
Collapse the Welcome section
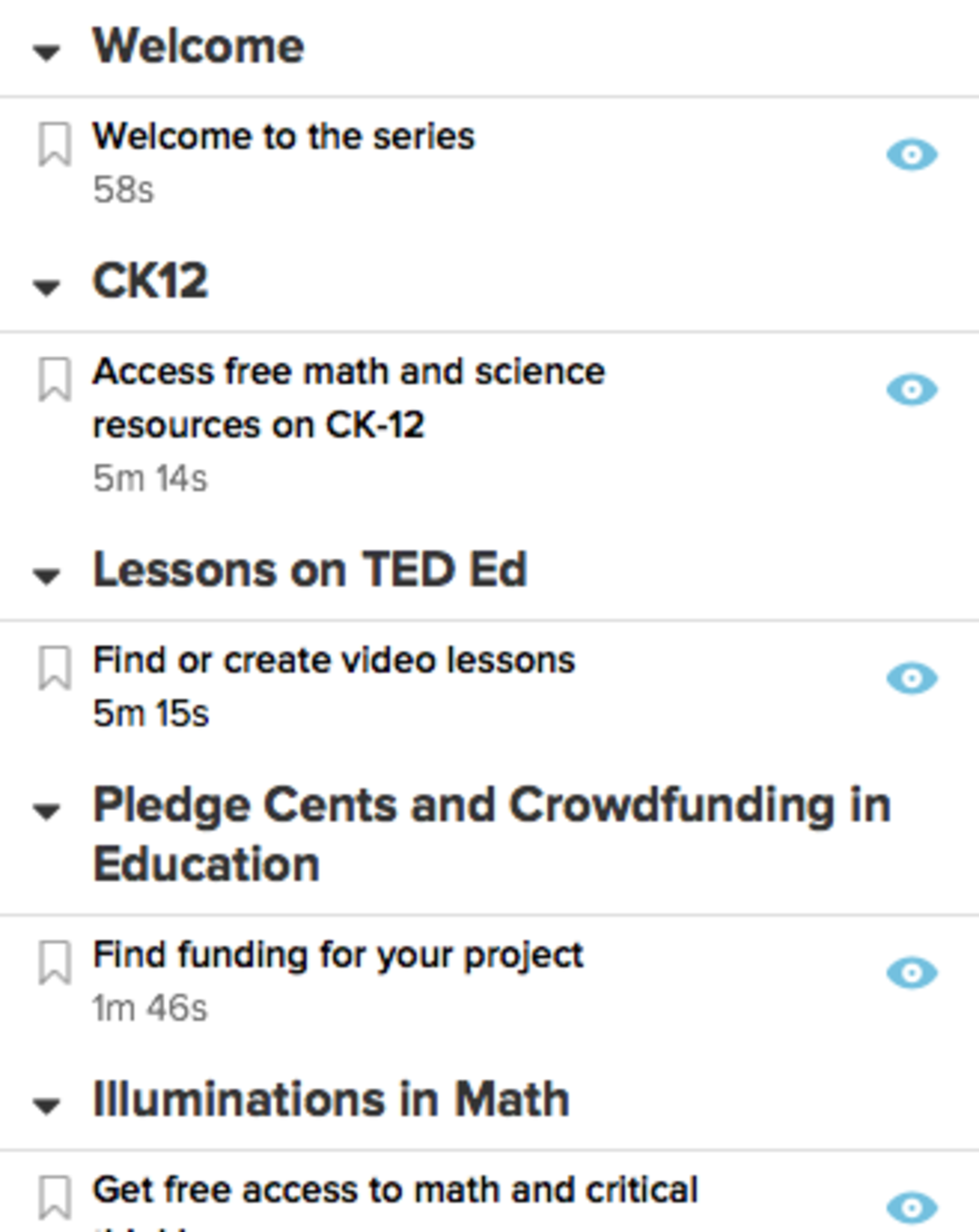47,53
